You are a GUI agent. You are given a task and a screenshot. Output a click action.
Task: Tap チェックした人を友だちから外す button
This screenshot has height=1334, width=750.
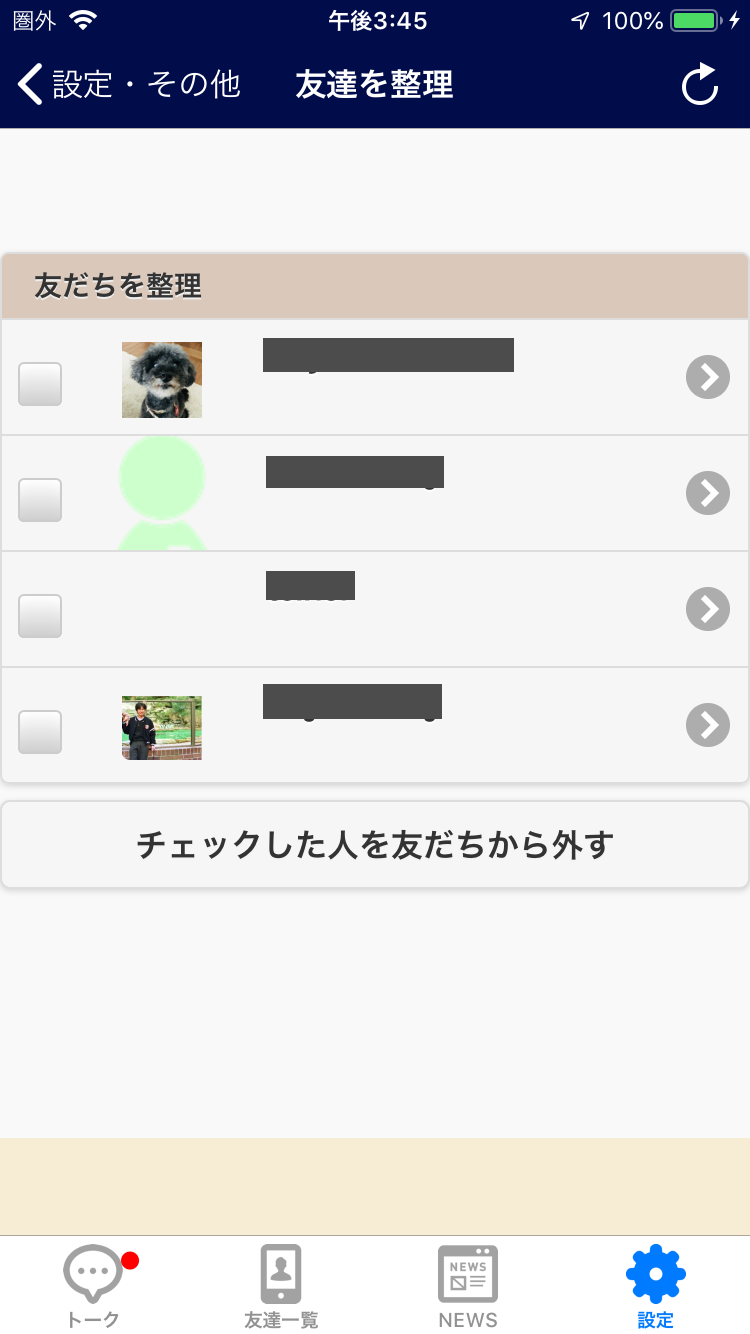[375, 845]
